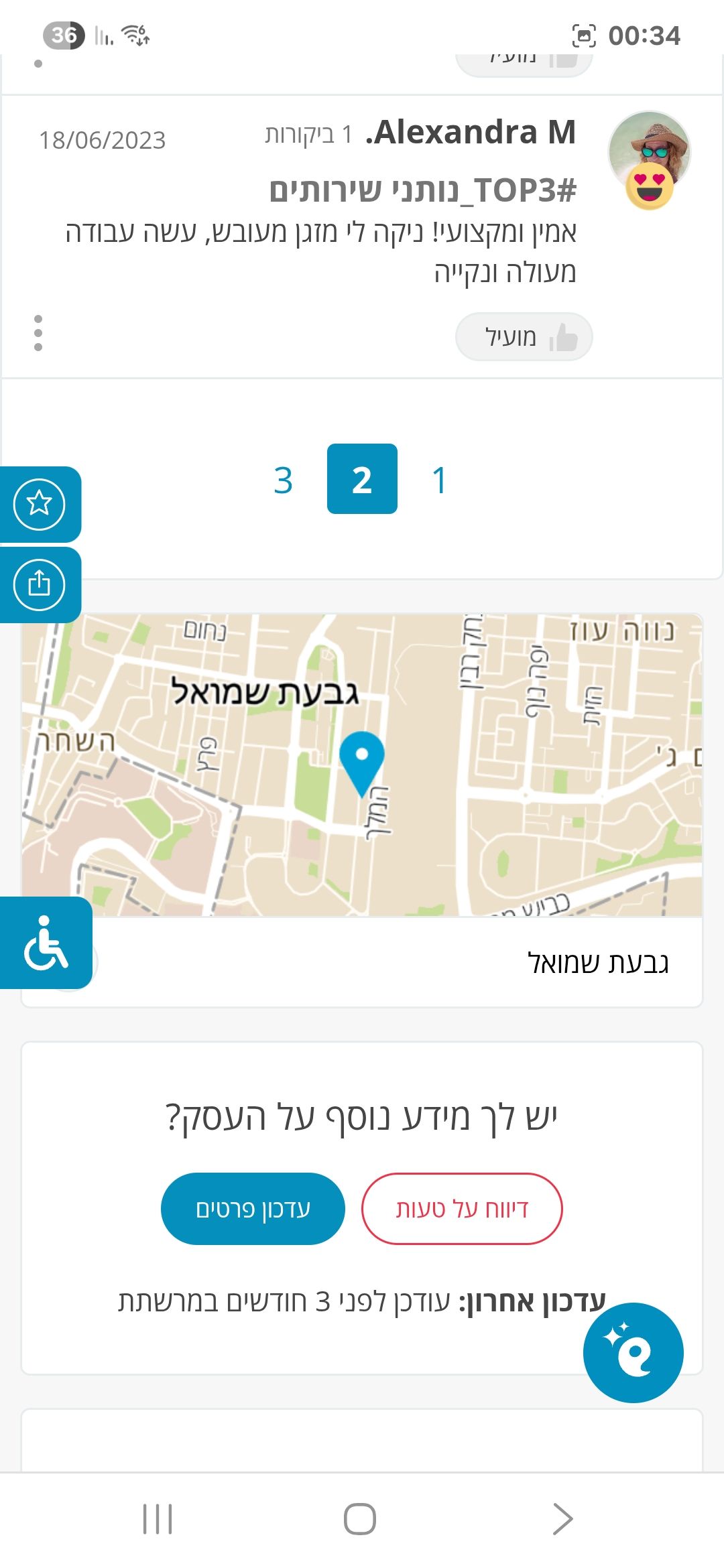Viewport: 724px width, 1568px height.
Task: Open the three-dot menu on Alexandra M's review
Action: pyautogui.click(x=38, y=333)
